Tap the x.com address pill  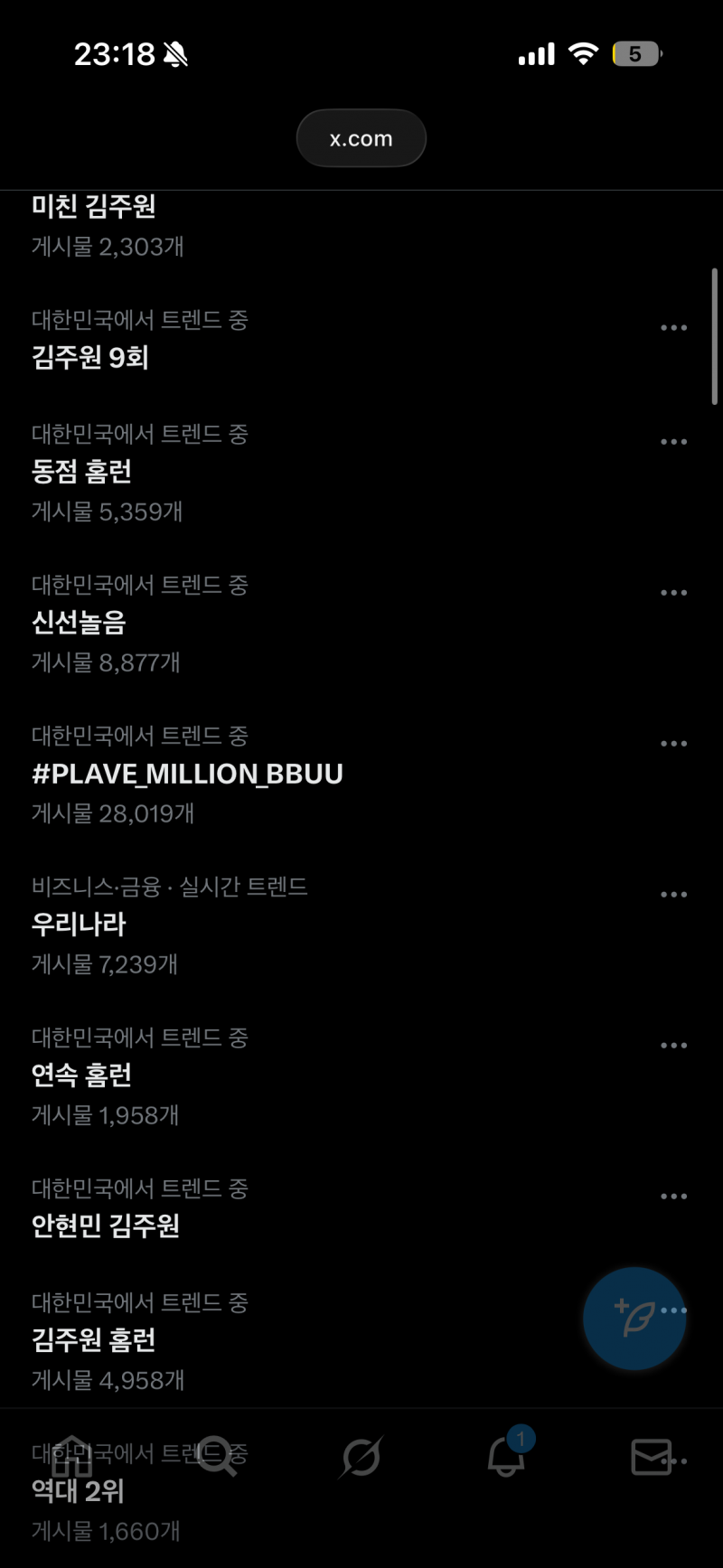point(361,138)
